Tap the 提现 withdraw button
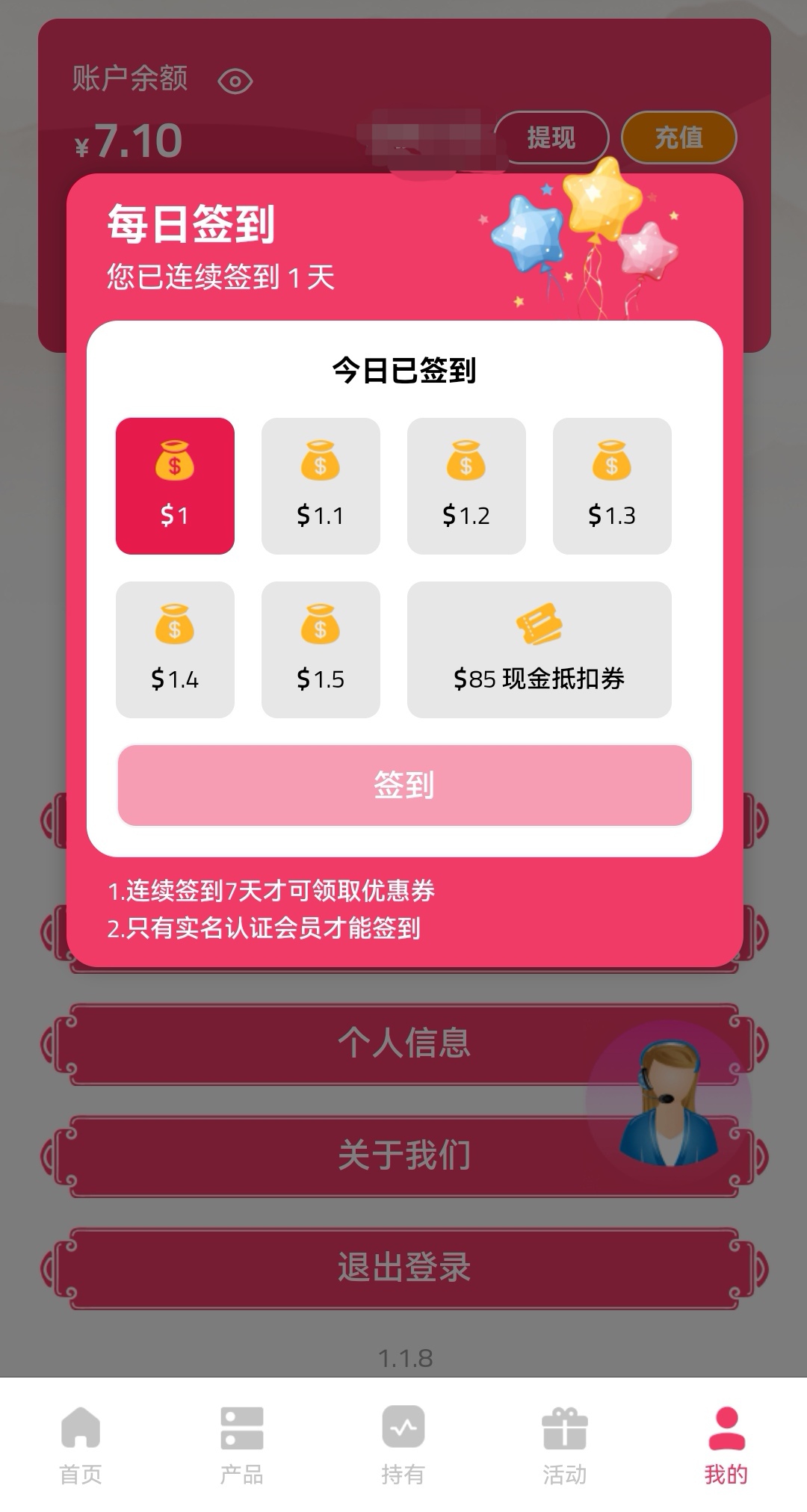 tap(551, 138)
